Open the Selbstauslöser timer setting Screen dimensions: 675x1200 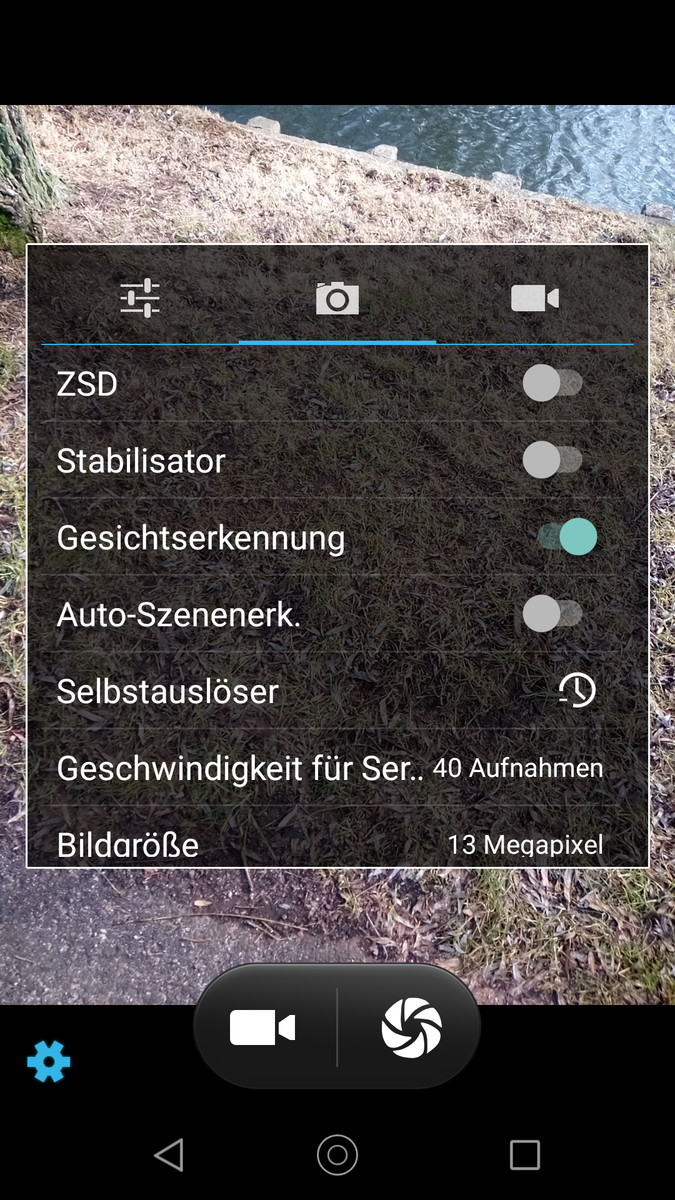[x=576, y=691]
